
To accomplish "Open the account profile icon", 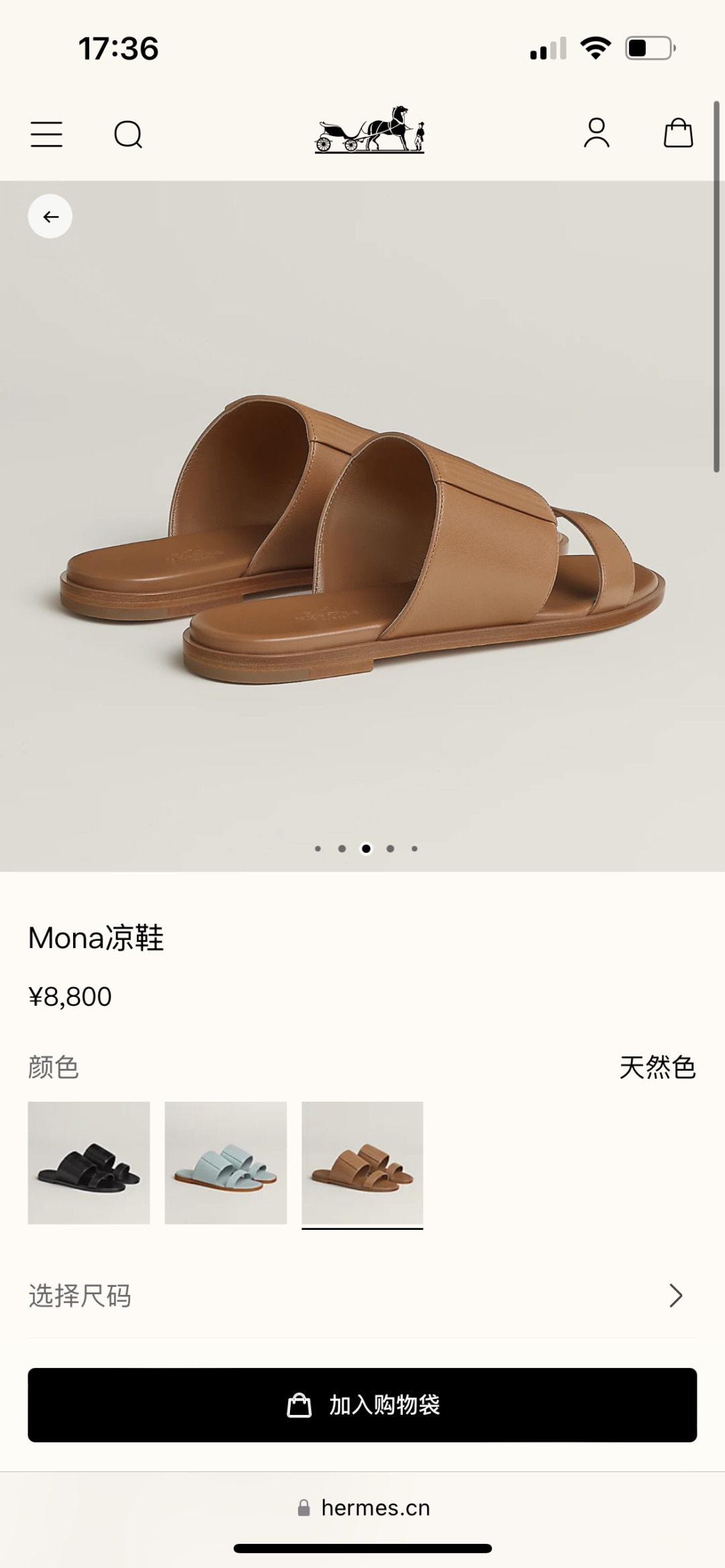I will tap(596, 133).
